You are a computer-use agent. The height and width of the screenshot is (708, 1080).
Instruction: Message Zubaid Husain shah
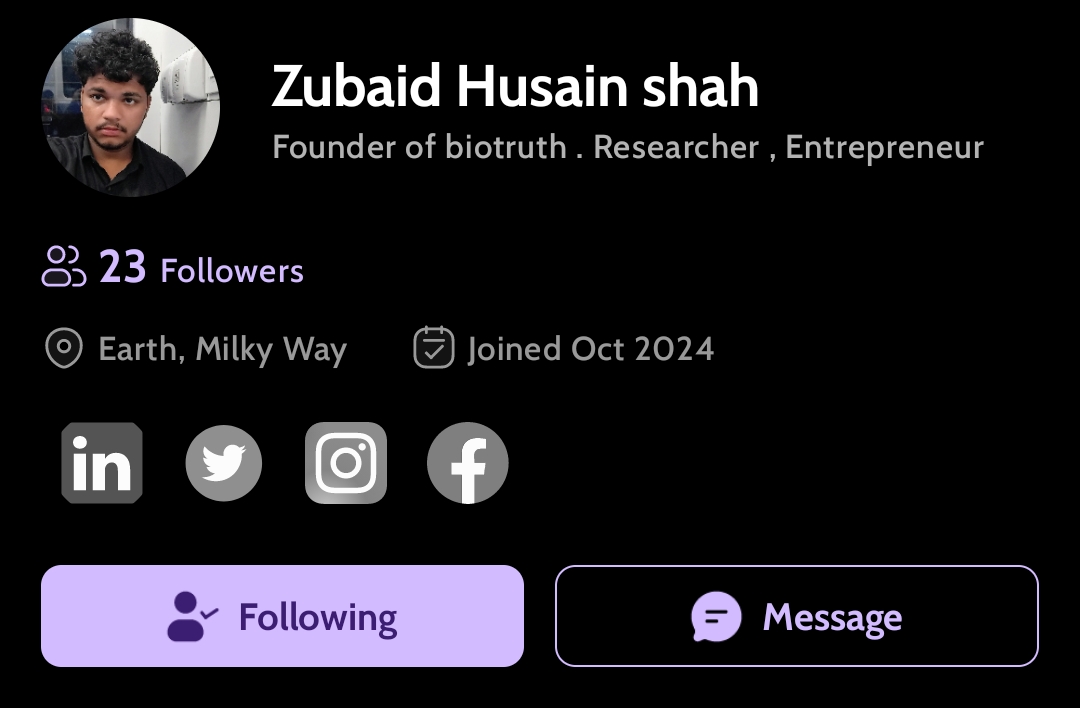tap(797, 616)
